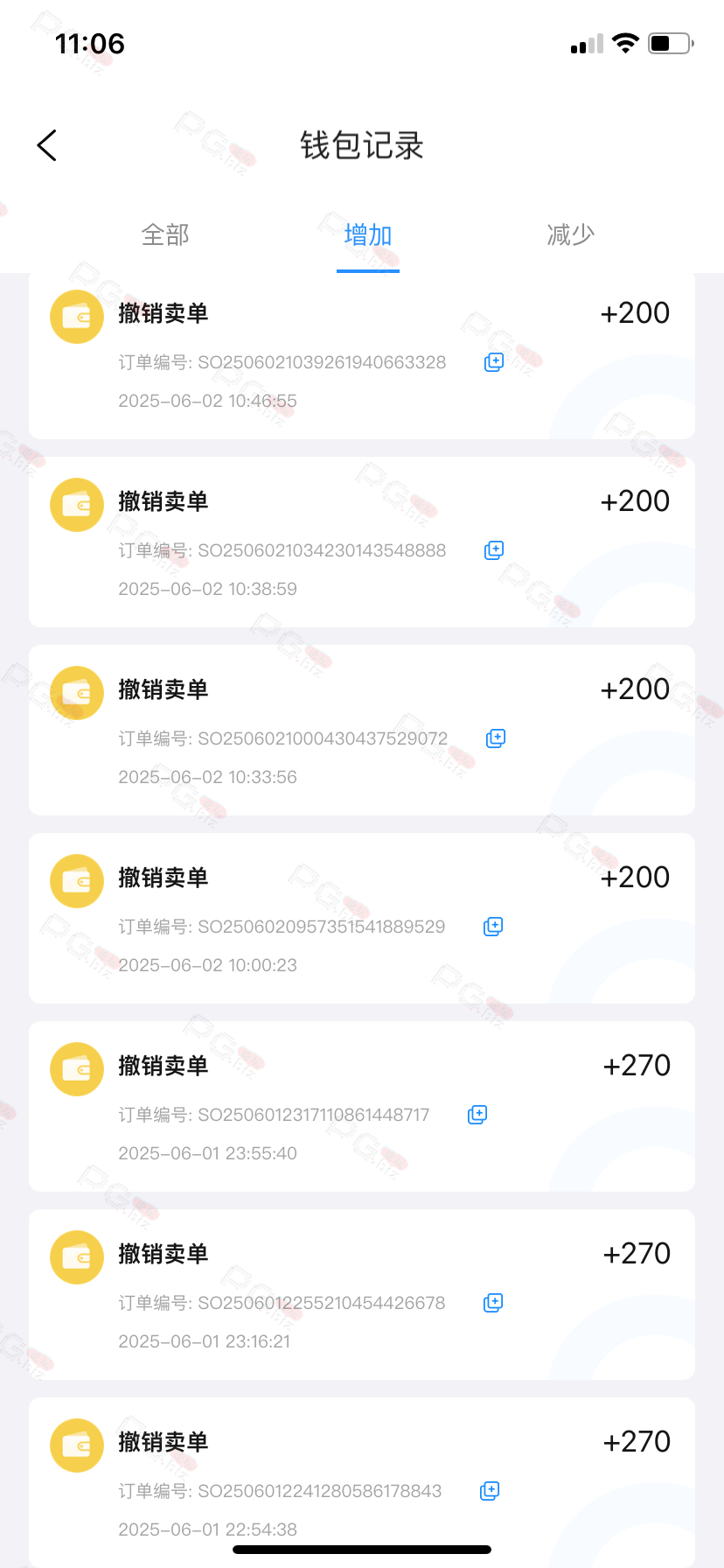Select the 增加 tab
Image resolution: width=724 pixels, height=1568 pixels.
[368, 234]
